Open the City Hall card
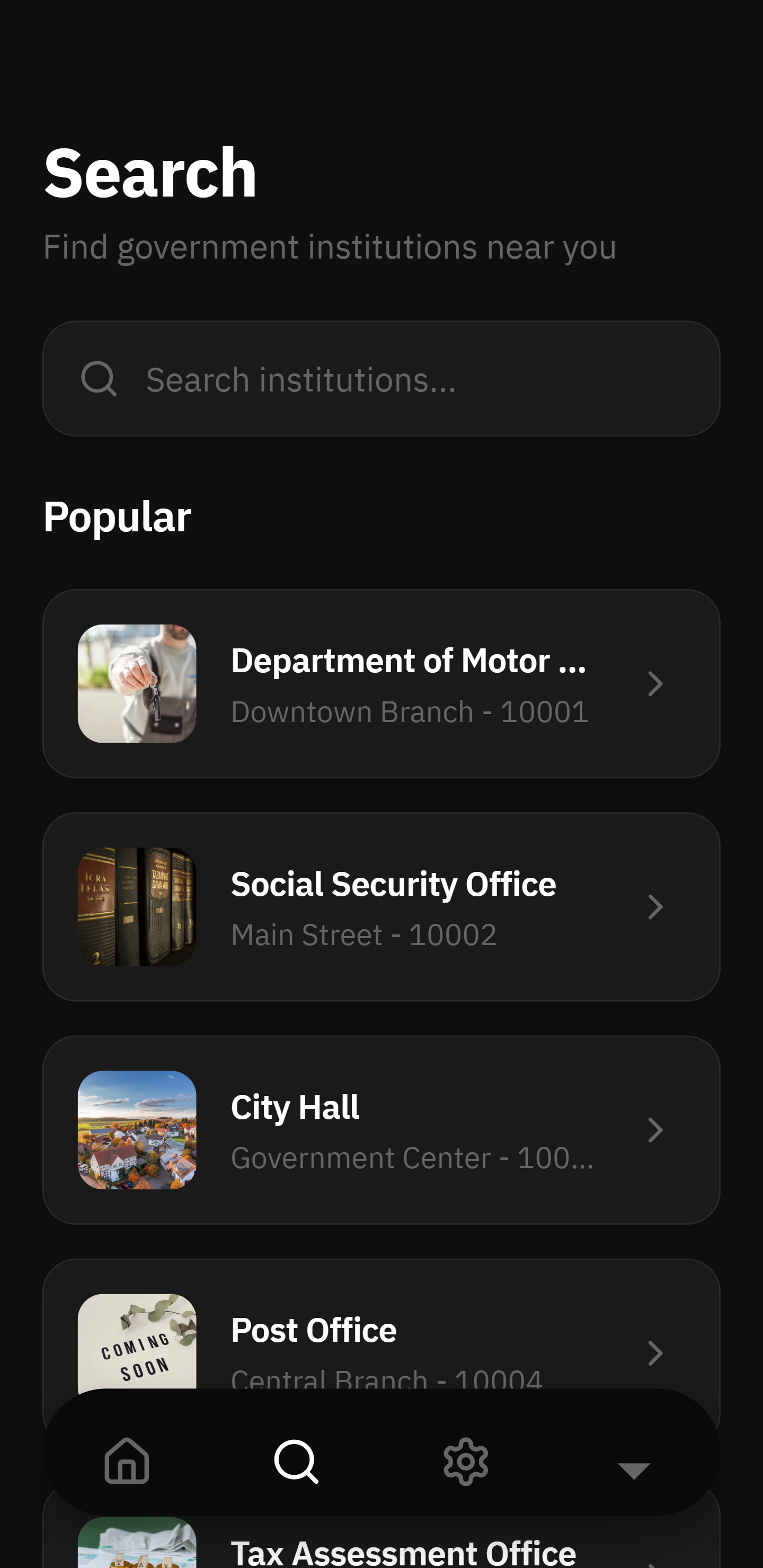The height and width of the screenshot is (1568, 763). click(x=381, y=1130)
